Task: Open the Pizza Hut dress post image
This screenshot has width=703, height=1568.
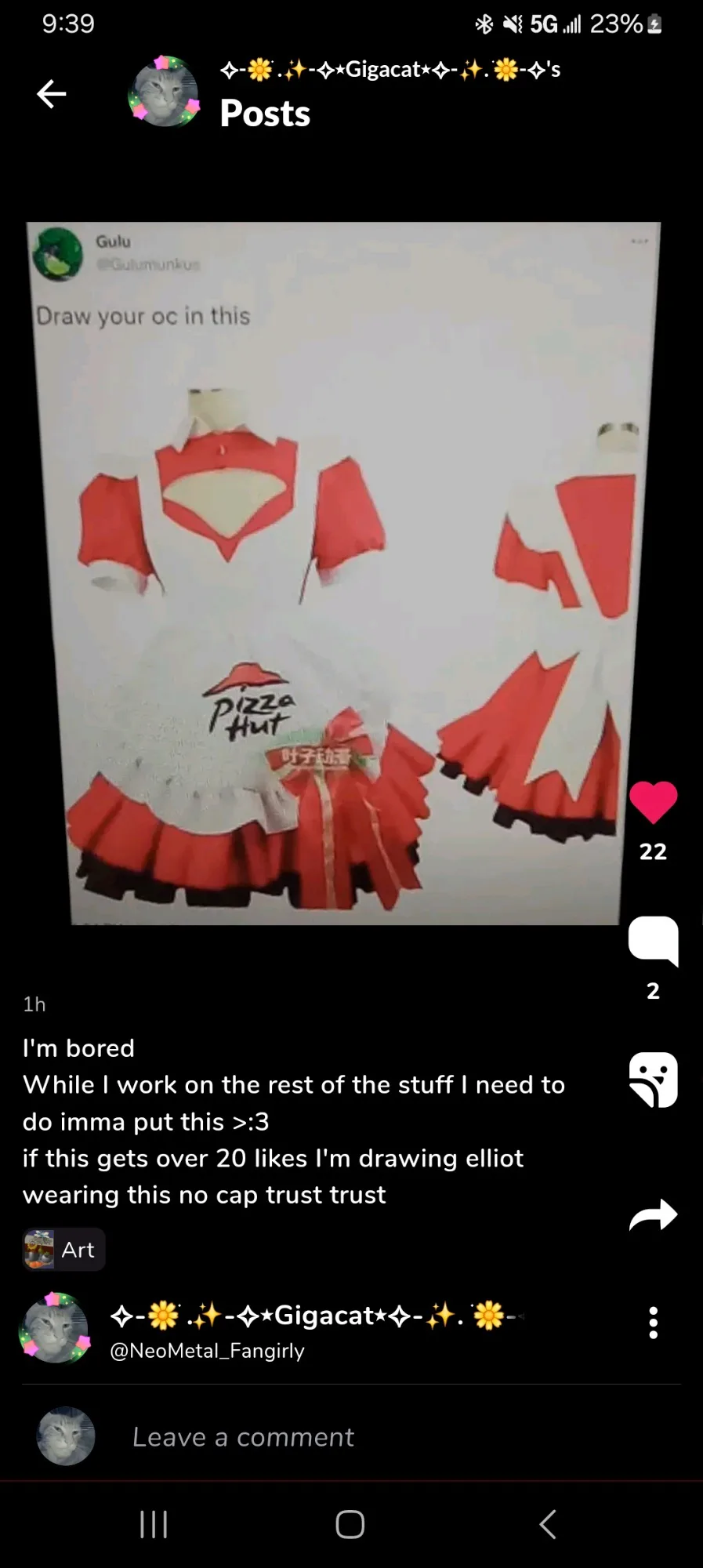Action: [343, 573]
